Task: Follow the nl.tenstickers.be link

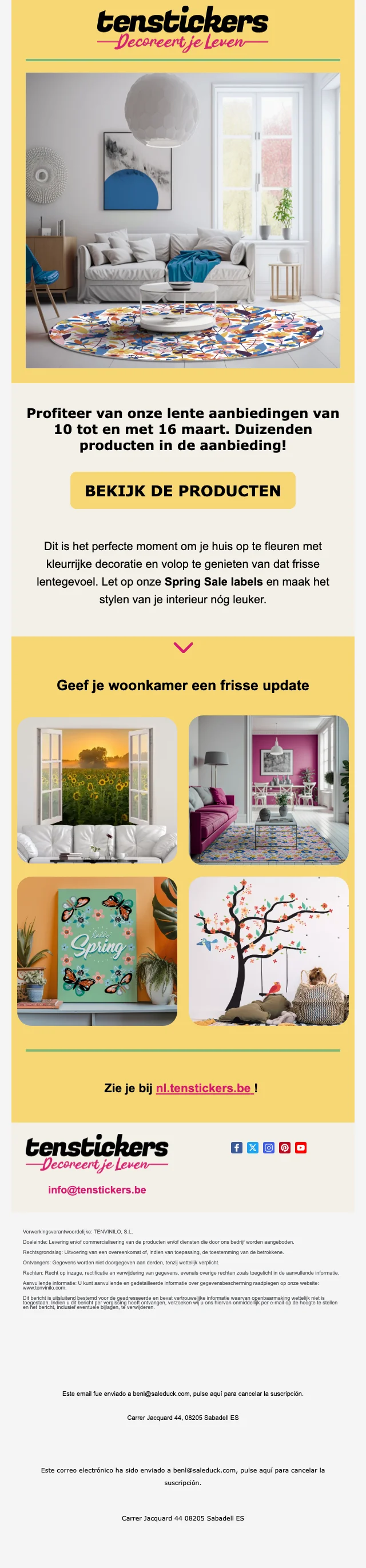Action: coord(204,1088)
